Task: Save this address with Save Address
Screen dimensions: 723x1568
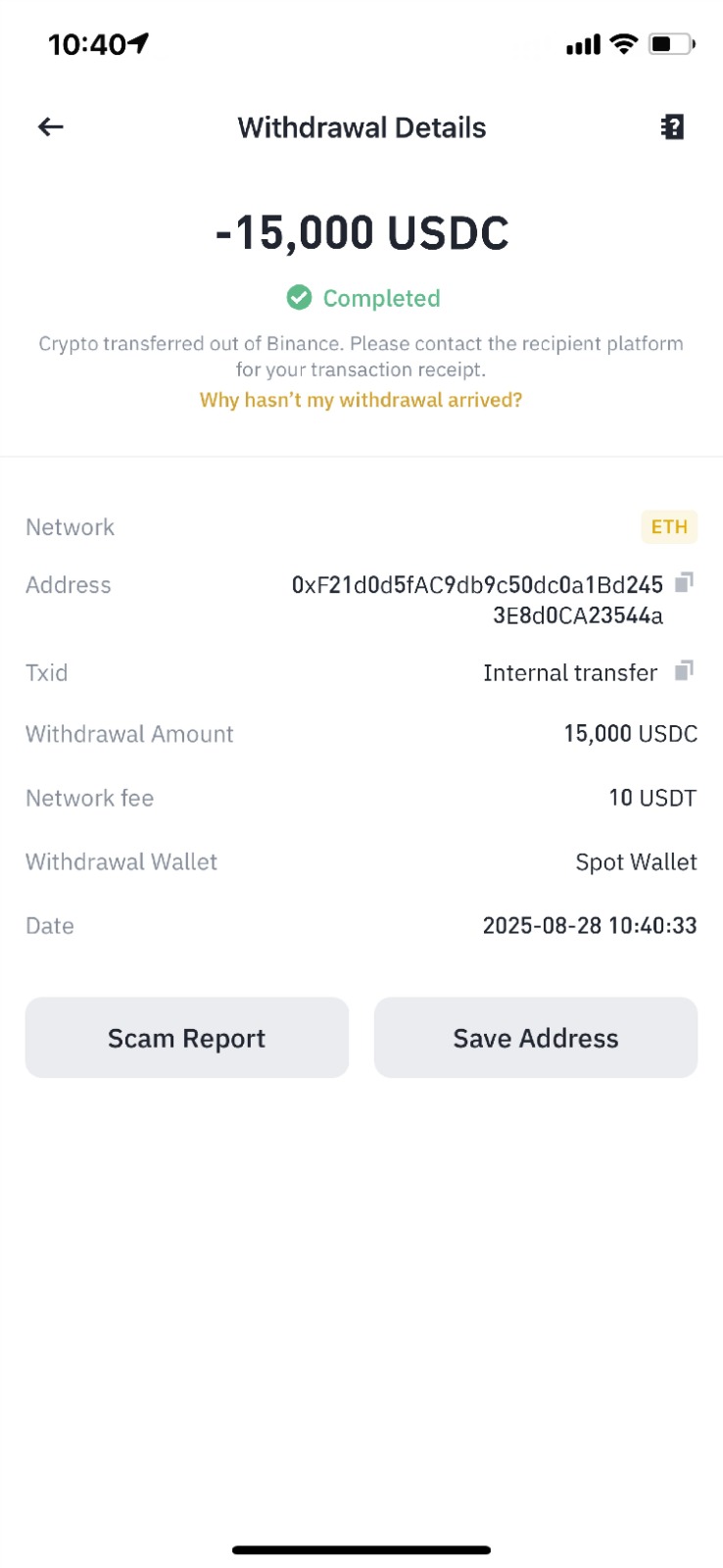Action: point(535,1038)
